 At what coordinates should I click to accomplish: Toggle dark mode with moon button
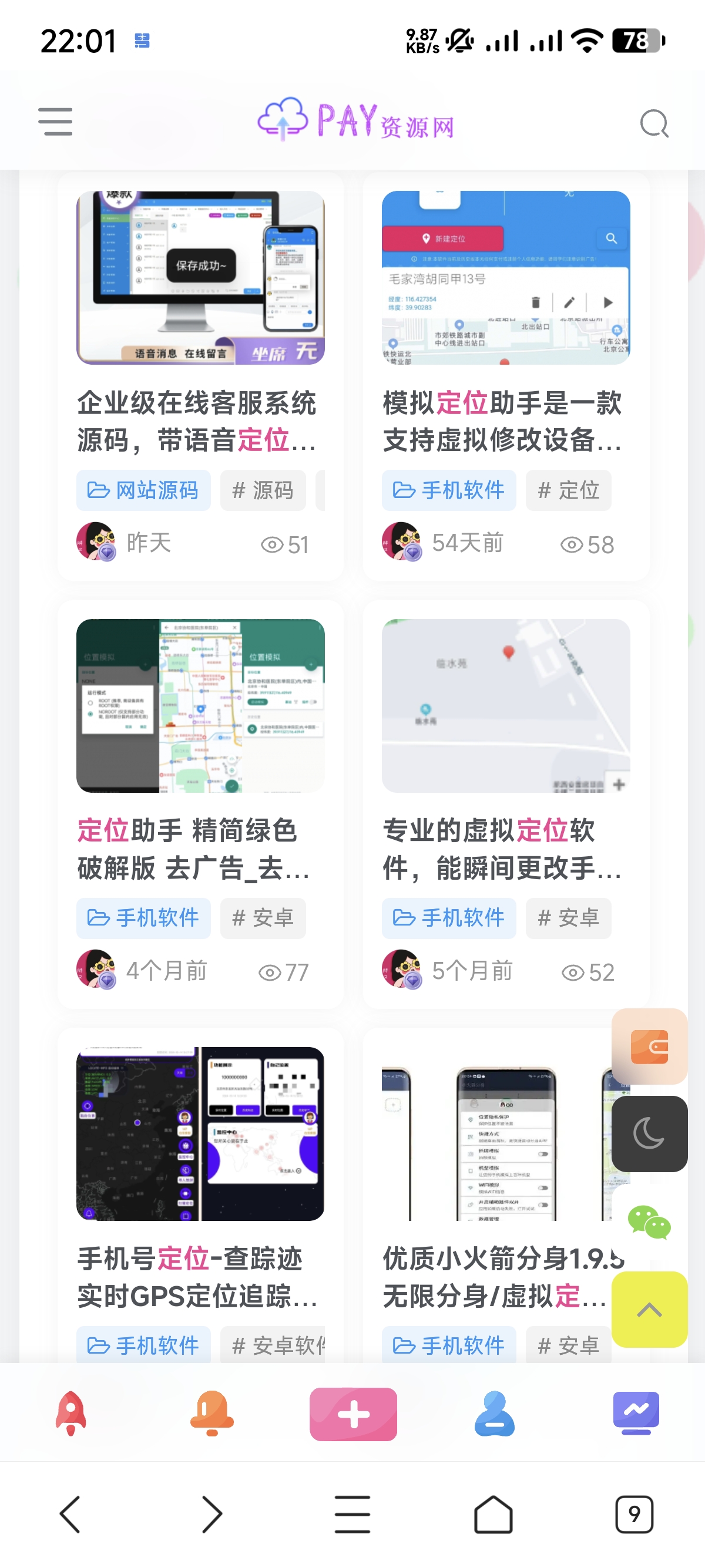(649, 1133)
